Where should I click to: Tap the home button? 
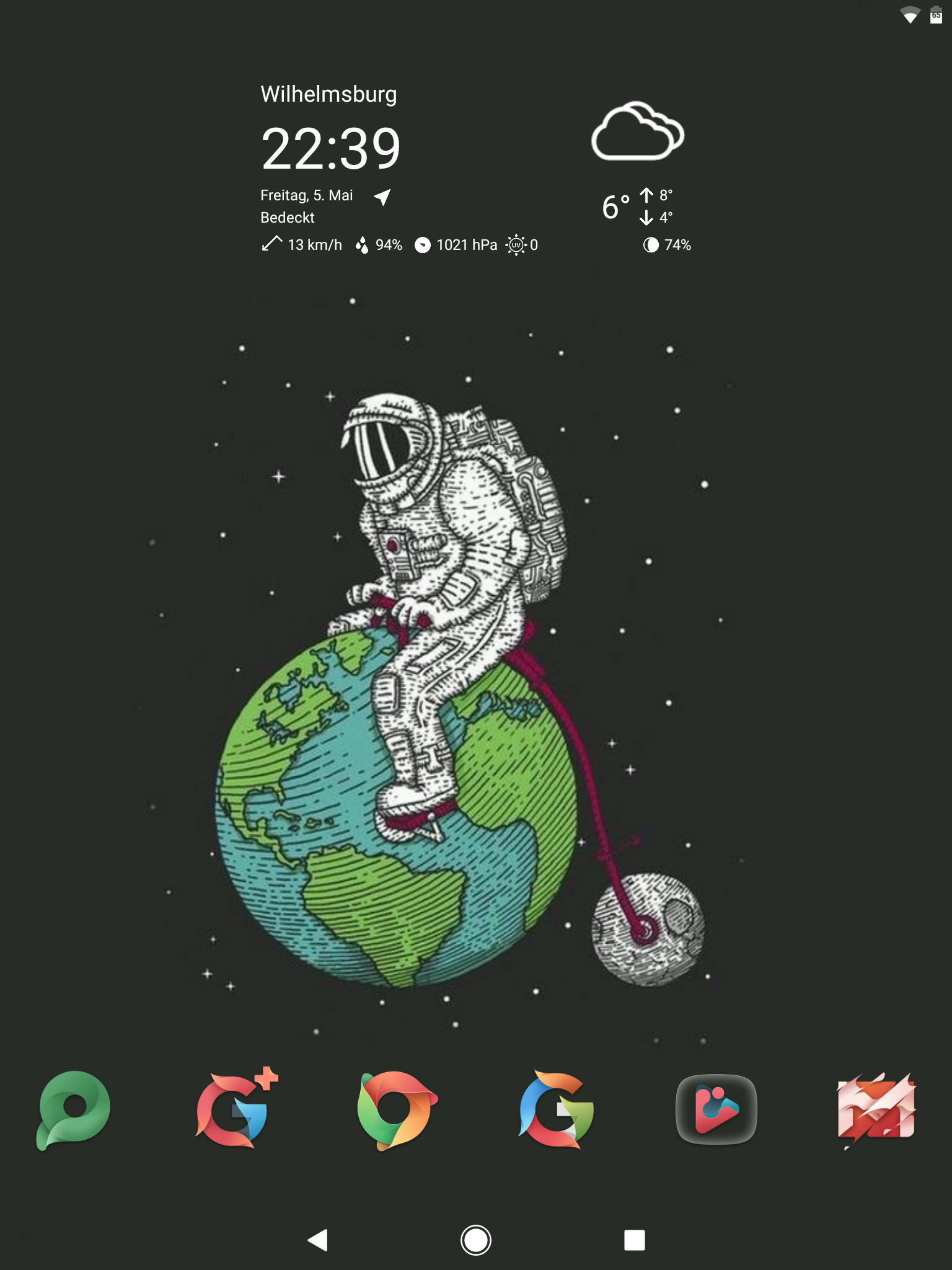pos(476,1240)
